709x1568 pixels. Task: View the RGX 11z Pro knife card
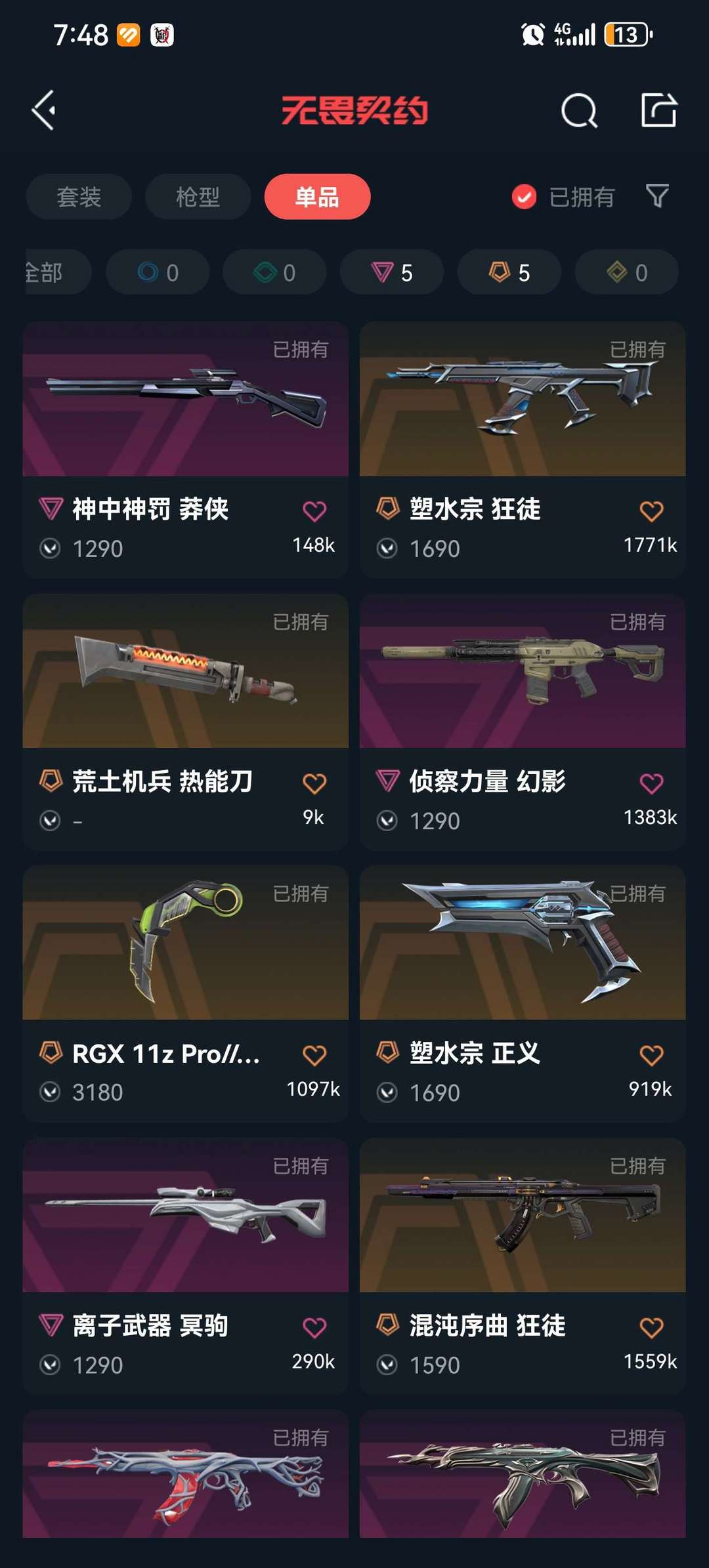(x=185, y=994)
